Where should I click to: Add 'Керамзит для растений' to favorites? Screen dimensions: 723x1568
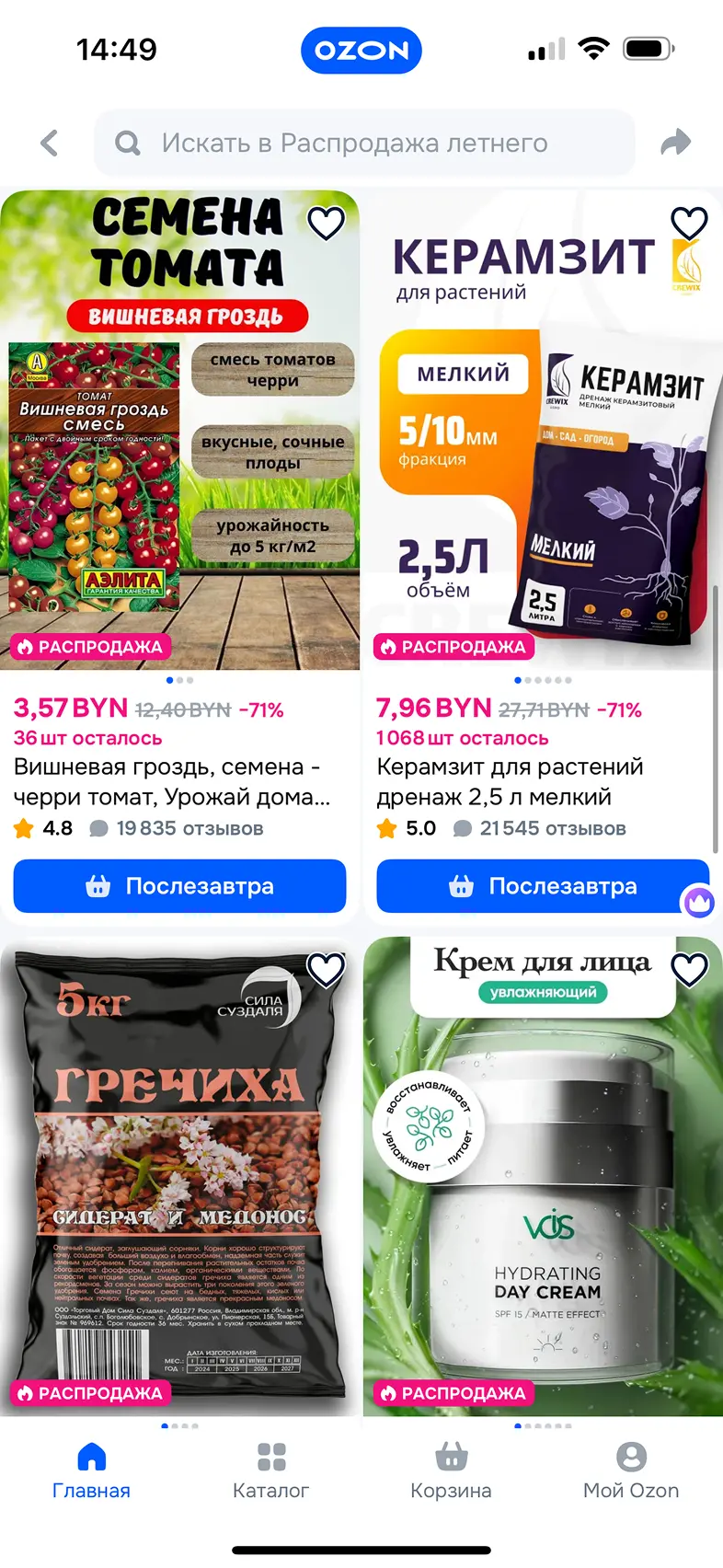(689, 223)
